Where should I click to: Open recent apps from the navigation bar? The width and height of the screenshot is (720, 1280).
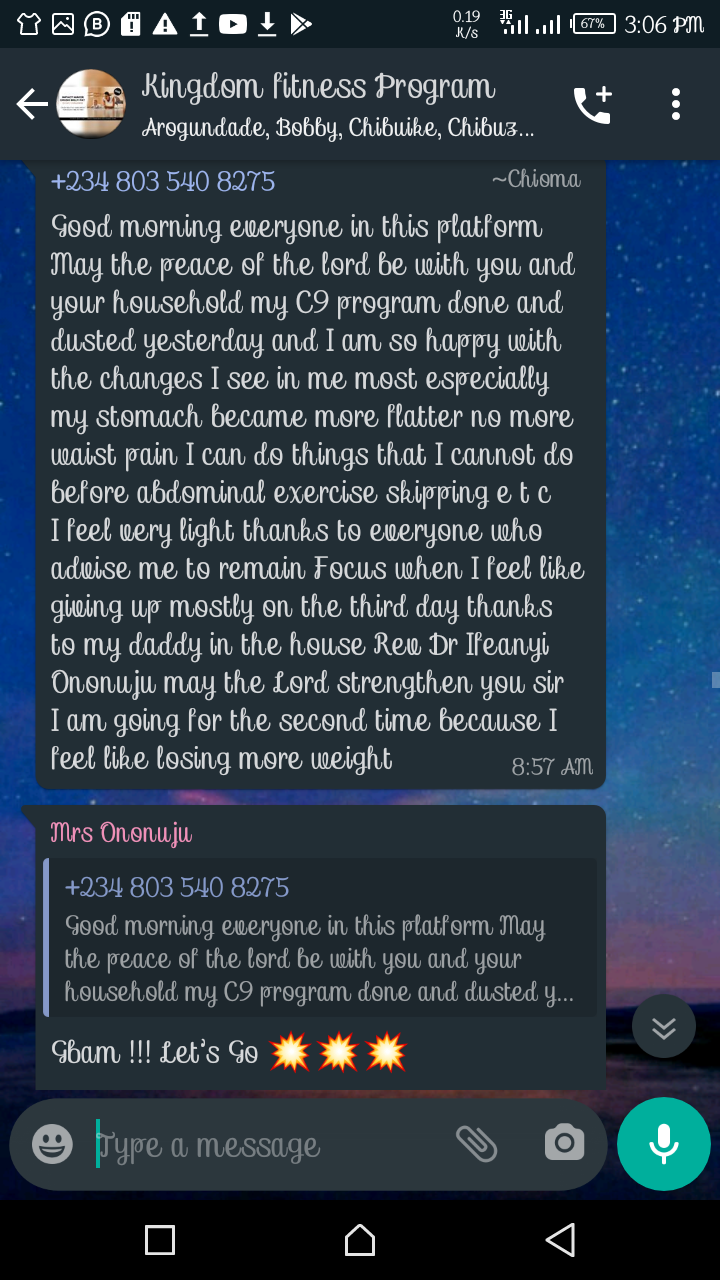(x=160, y=1240)
